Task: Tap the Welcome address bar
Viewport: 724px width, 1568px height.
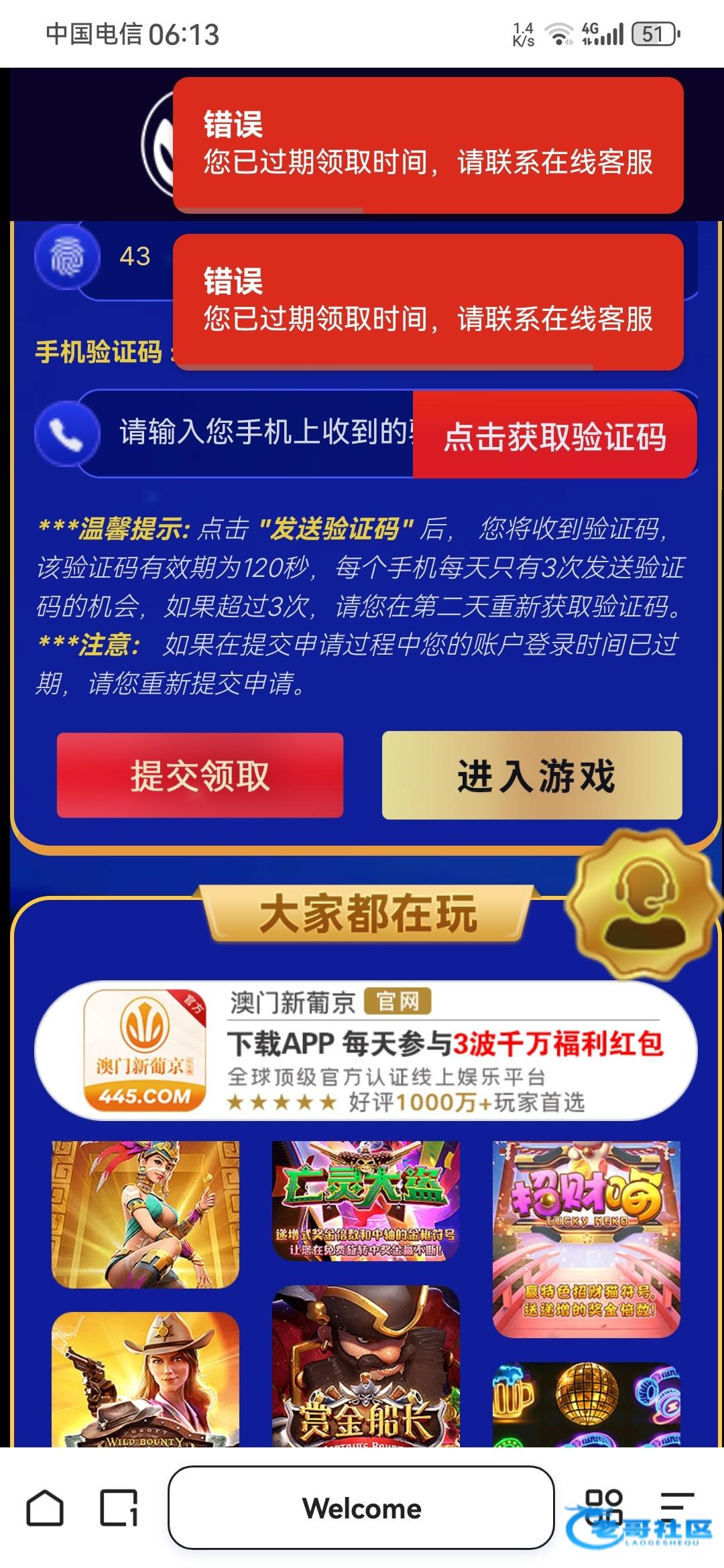Action: [361, 1509]
